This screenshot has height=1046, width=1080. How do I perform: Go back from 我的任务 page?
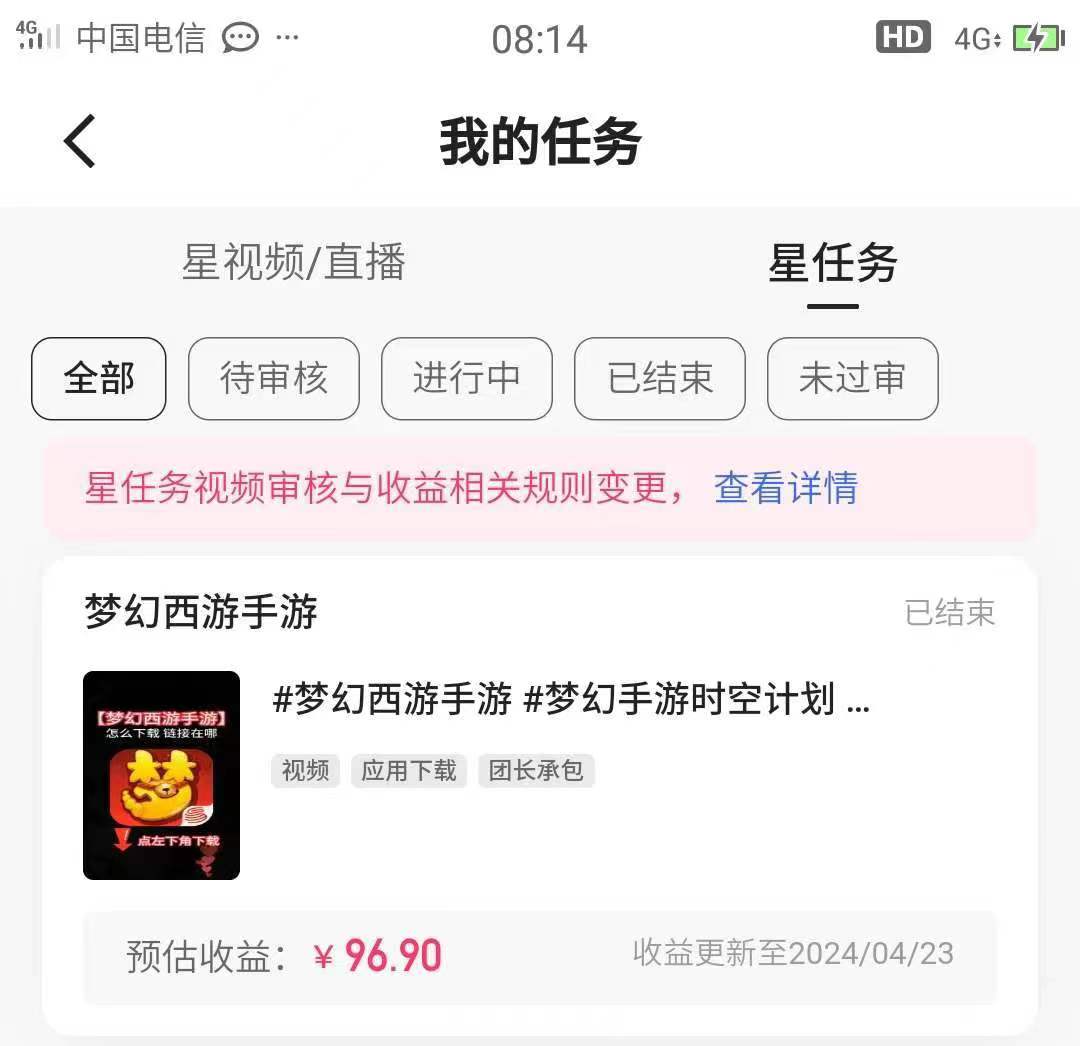[x=80, y=140]
